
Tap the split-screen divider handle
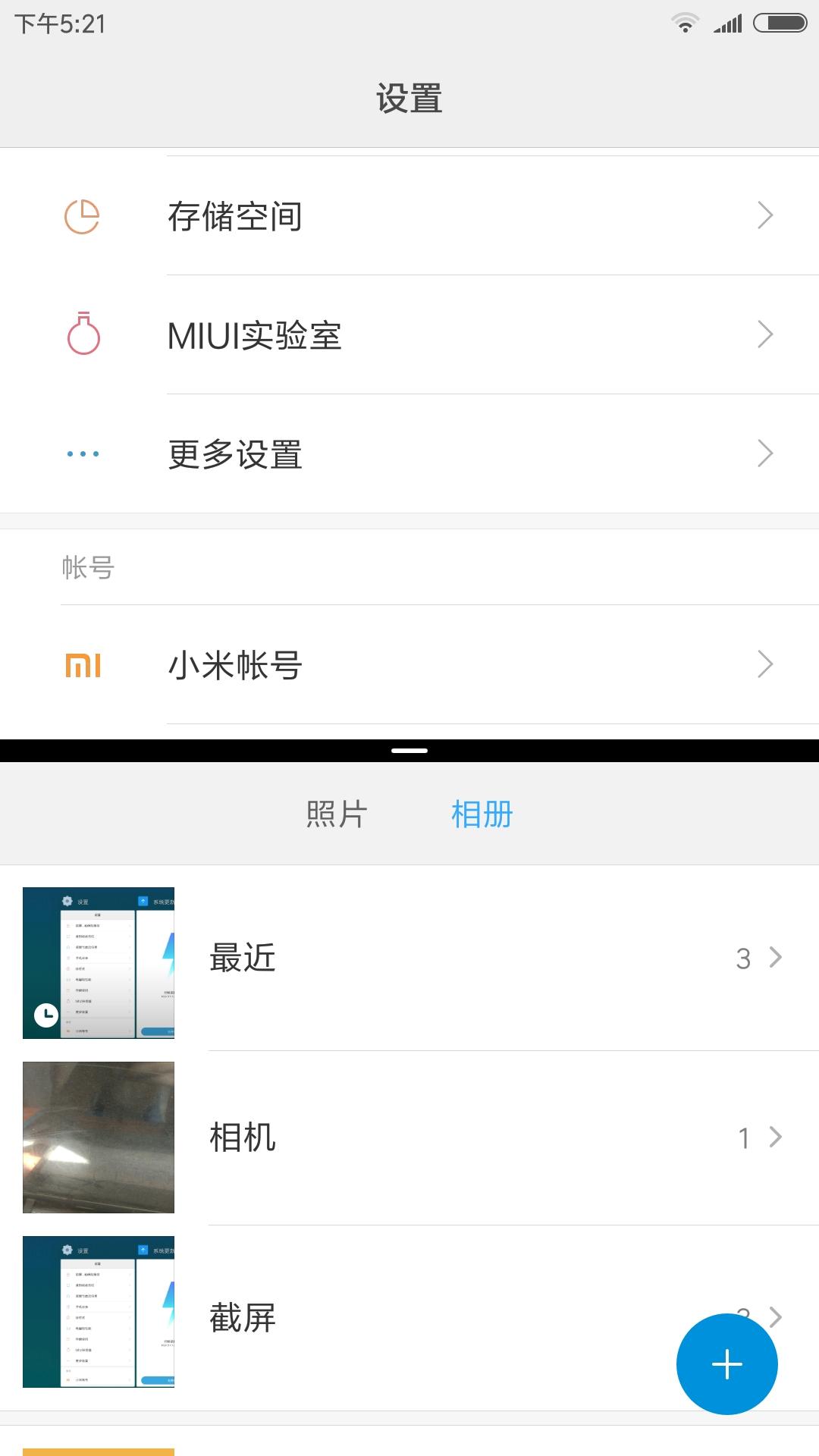click(x=409, y=751)
